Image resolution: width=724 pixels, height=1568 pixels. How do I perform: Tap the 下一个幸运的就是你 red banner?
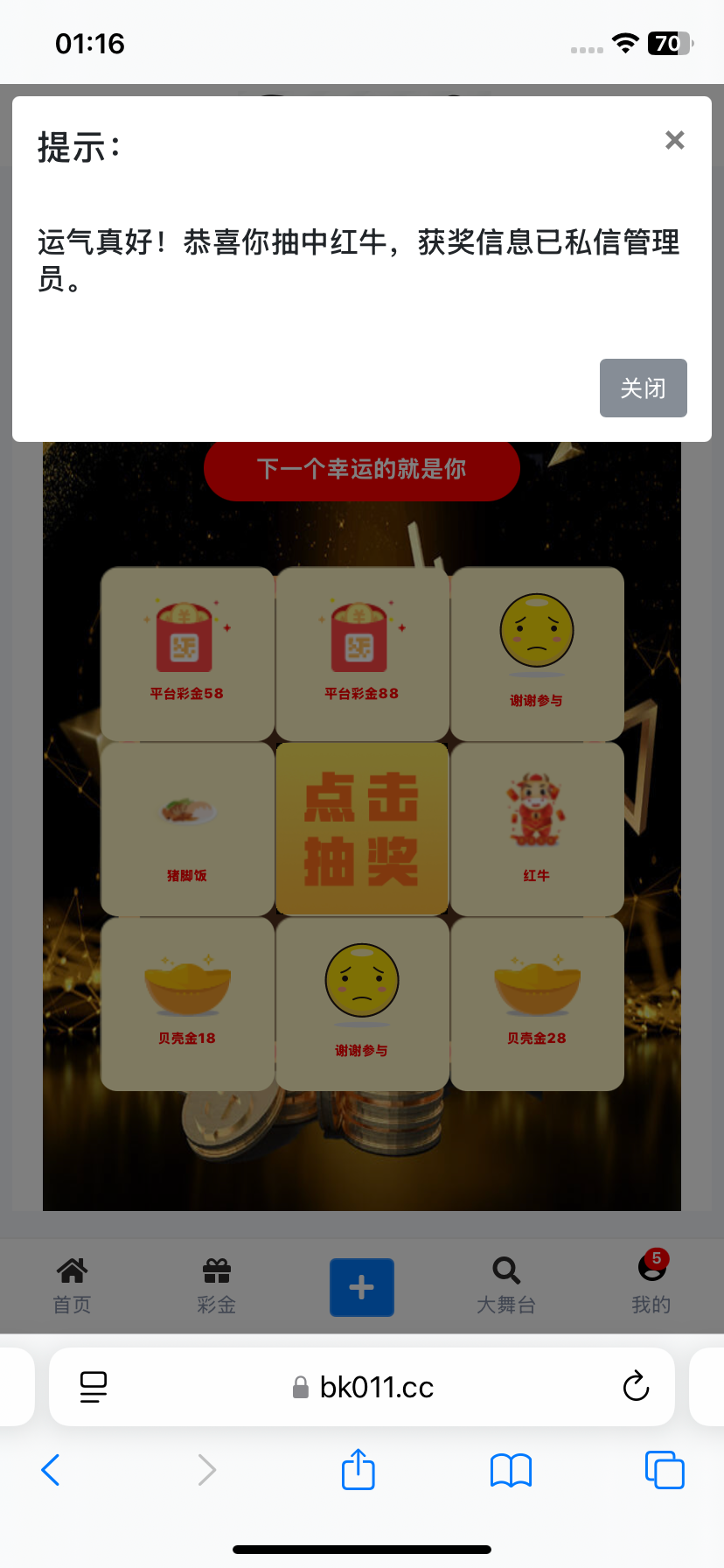click(361, 469)
